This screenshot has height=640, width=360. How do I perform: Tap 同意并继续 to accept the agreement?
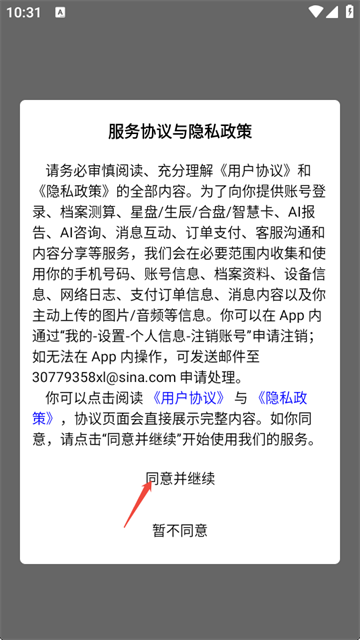180,479
